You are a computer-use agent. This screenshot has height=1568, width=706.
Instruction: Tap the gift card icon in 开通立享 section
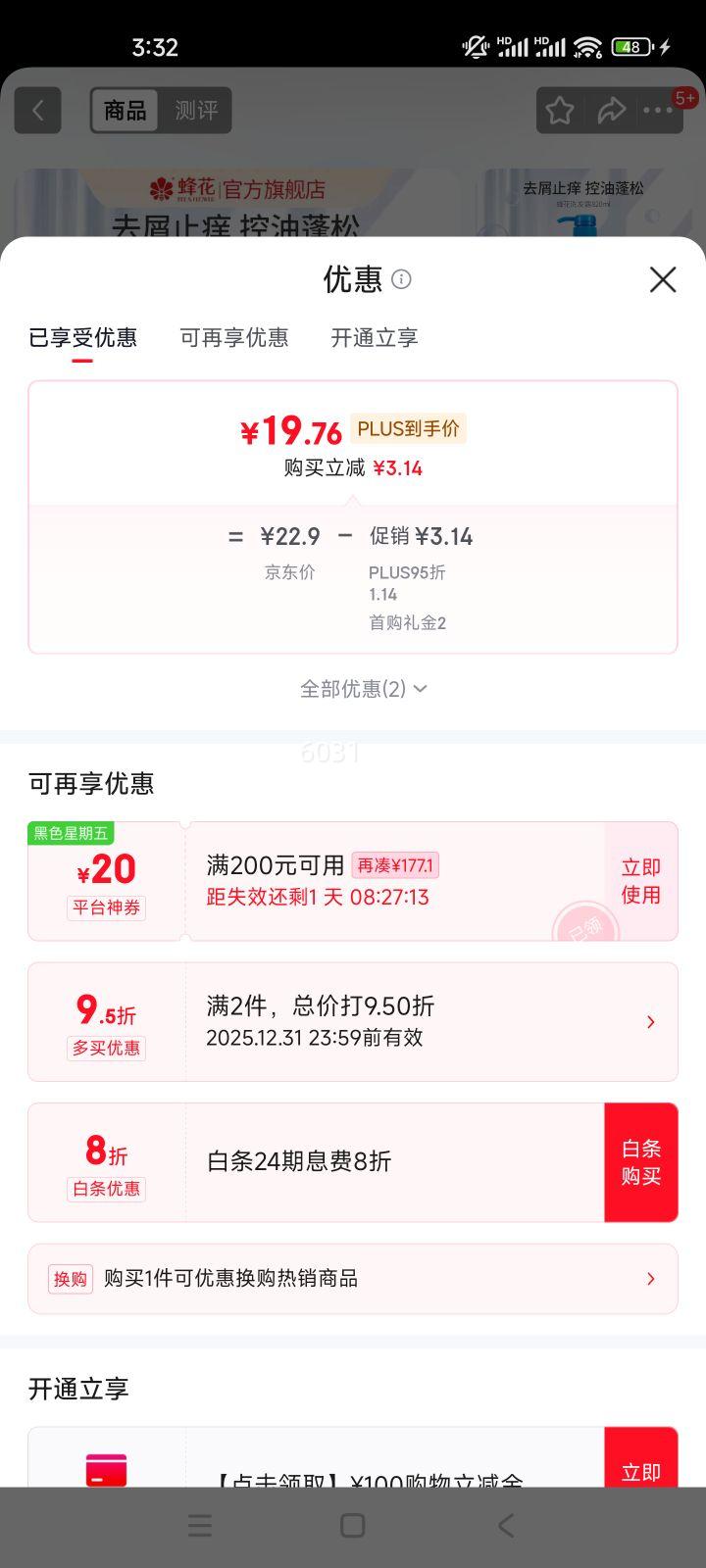pyautogui.click(x=106, y=1468)
